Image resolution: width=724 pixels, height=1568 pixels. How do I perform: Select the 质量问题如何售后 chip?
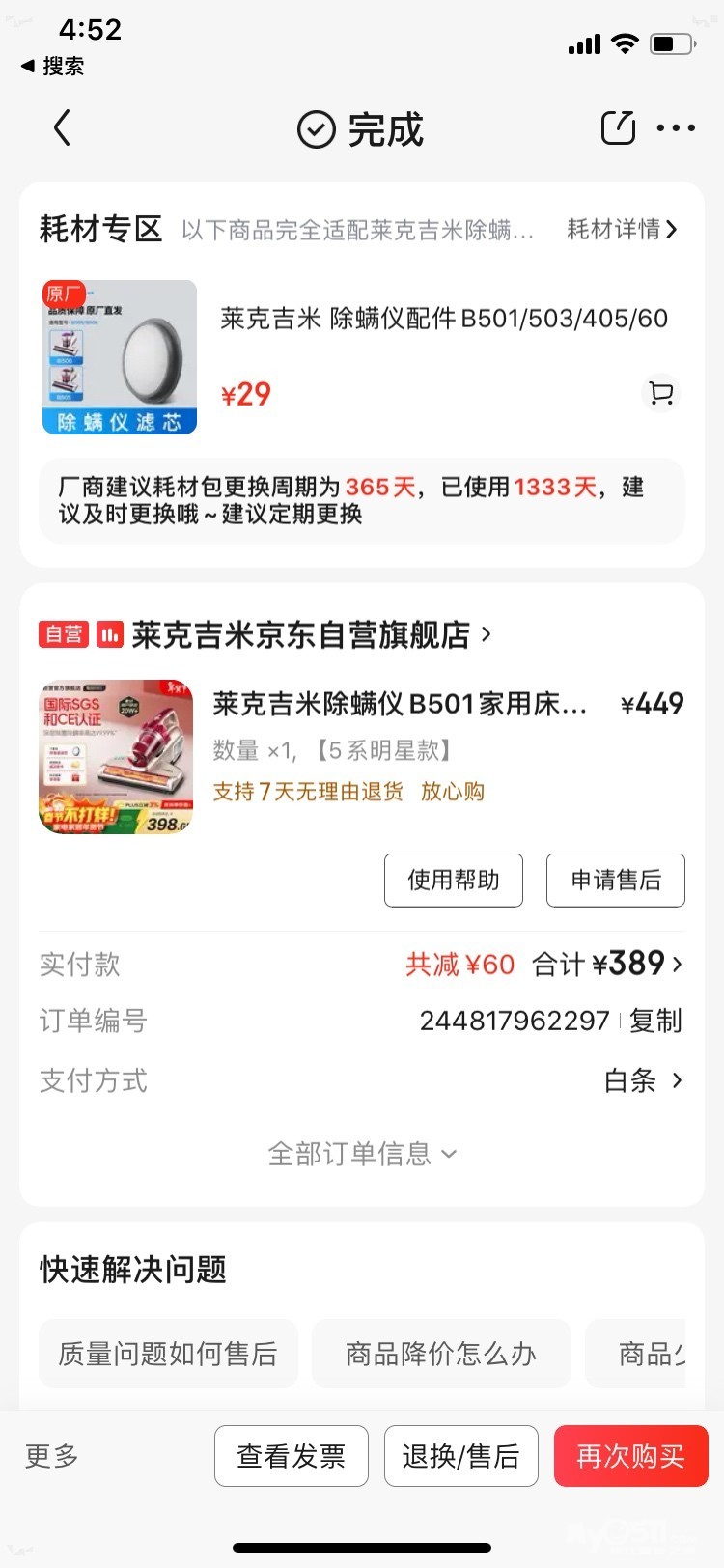coord(168,1354)
